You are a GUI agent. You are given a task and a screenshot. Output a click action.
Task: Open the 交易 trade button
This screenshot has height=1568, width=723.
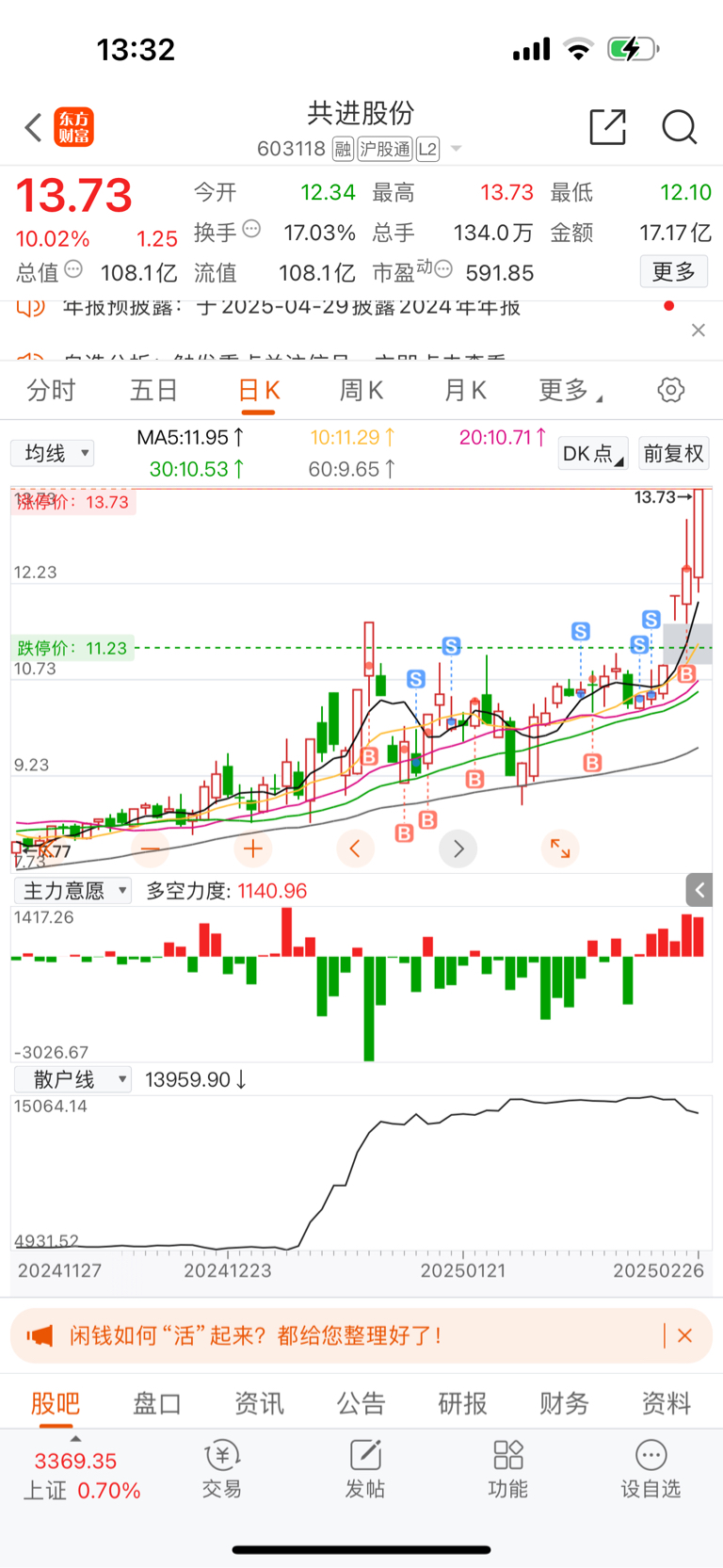(222, 1469)
